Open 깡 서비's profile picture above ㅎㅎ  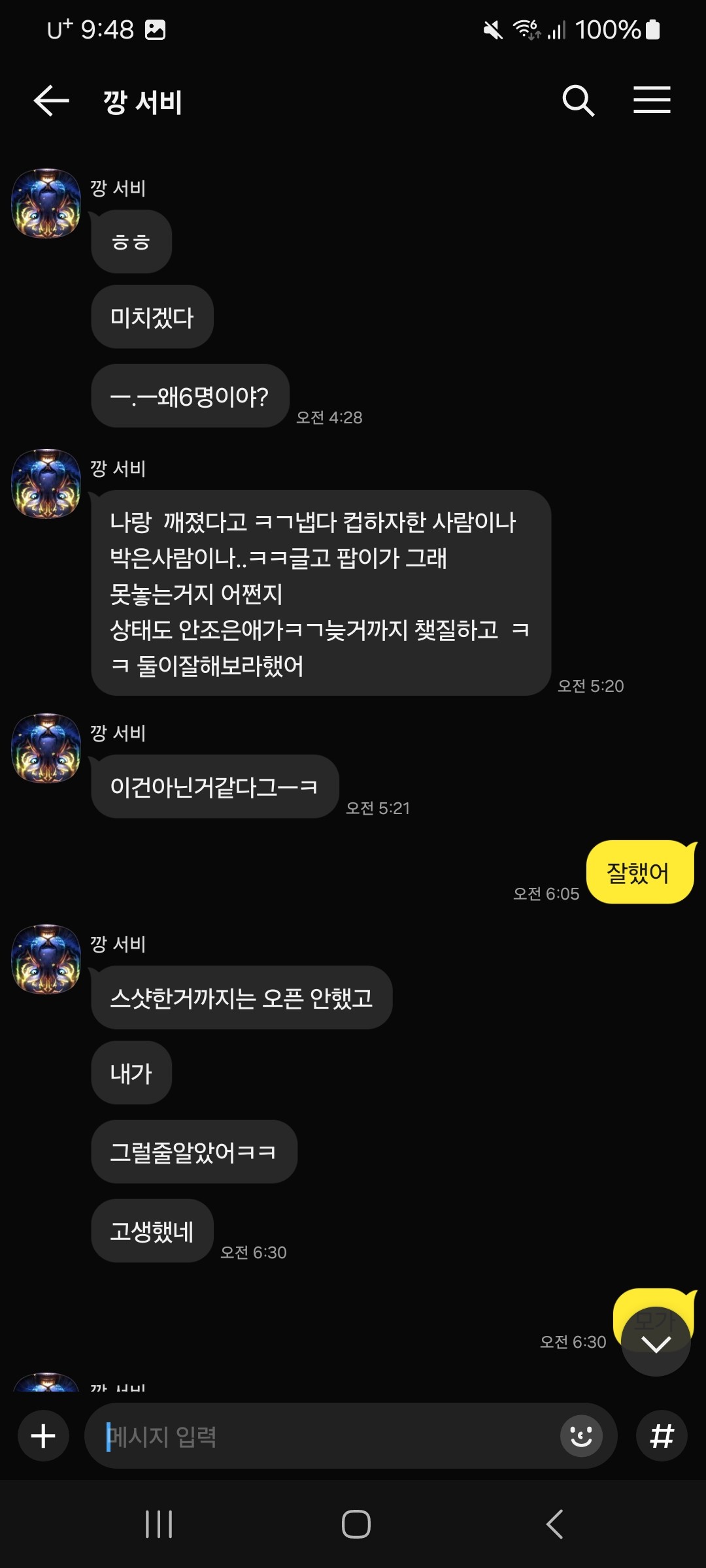46,203
